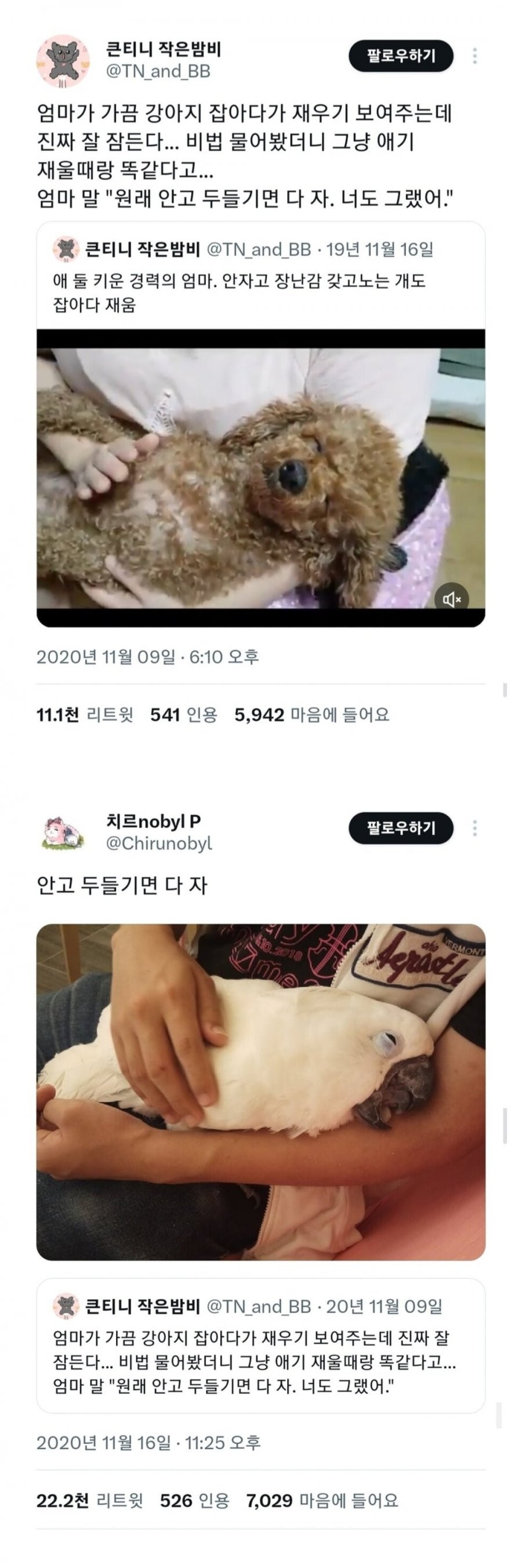522x1568 pixels.
Task: Open 치르nobyl P's profile avatar
Action: 63,831
